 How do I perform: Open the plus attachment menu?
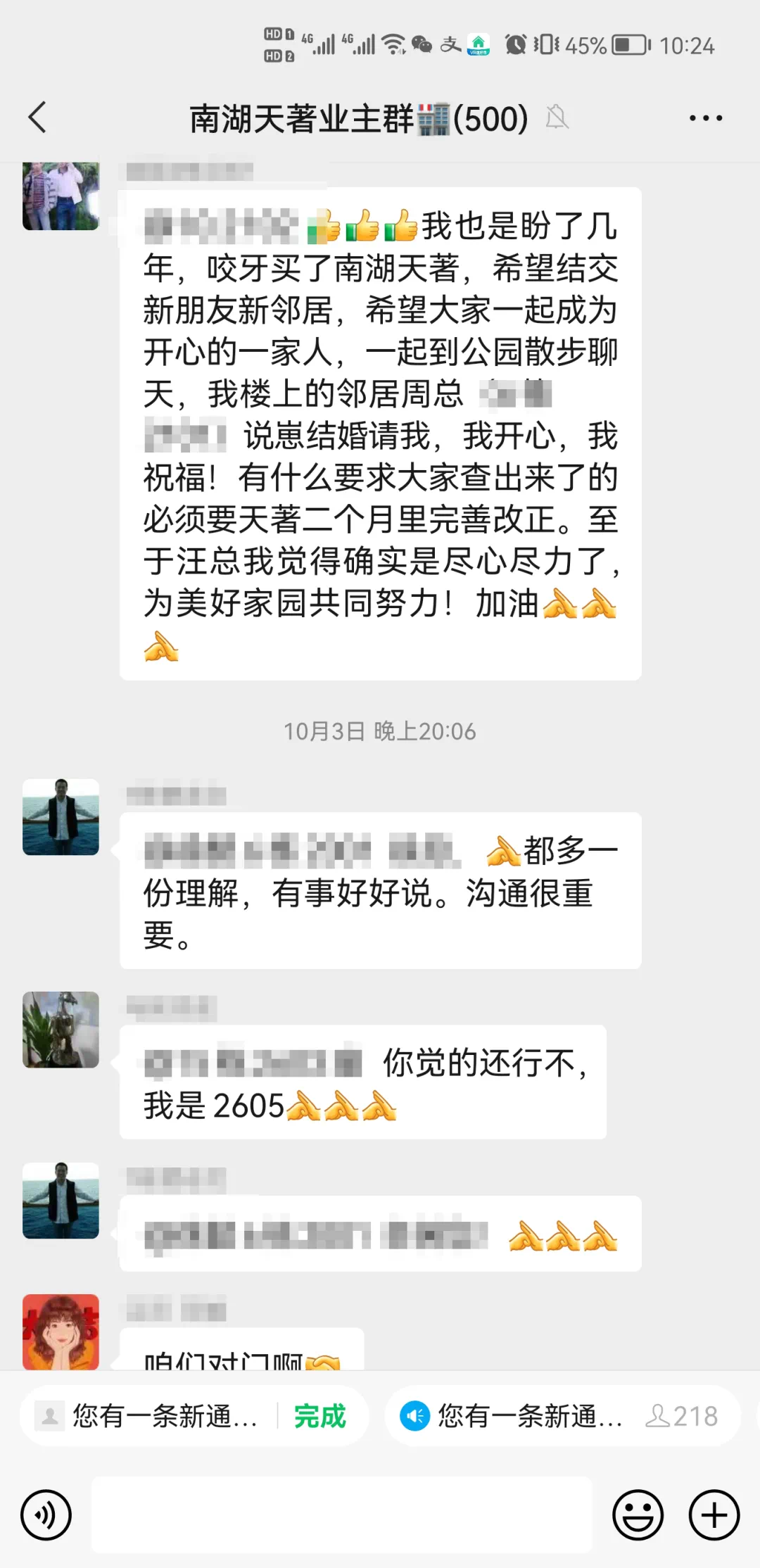714,1515
